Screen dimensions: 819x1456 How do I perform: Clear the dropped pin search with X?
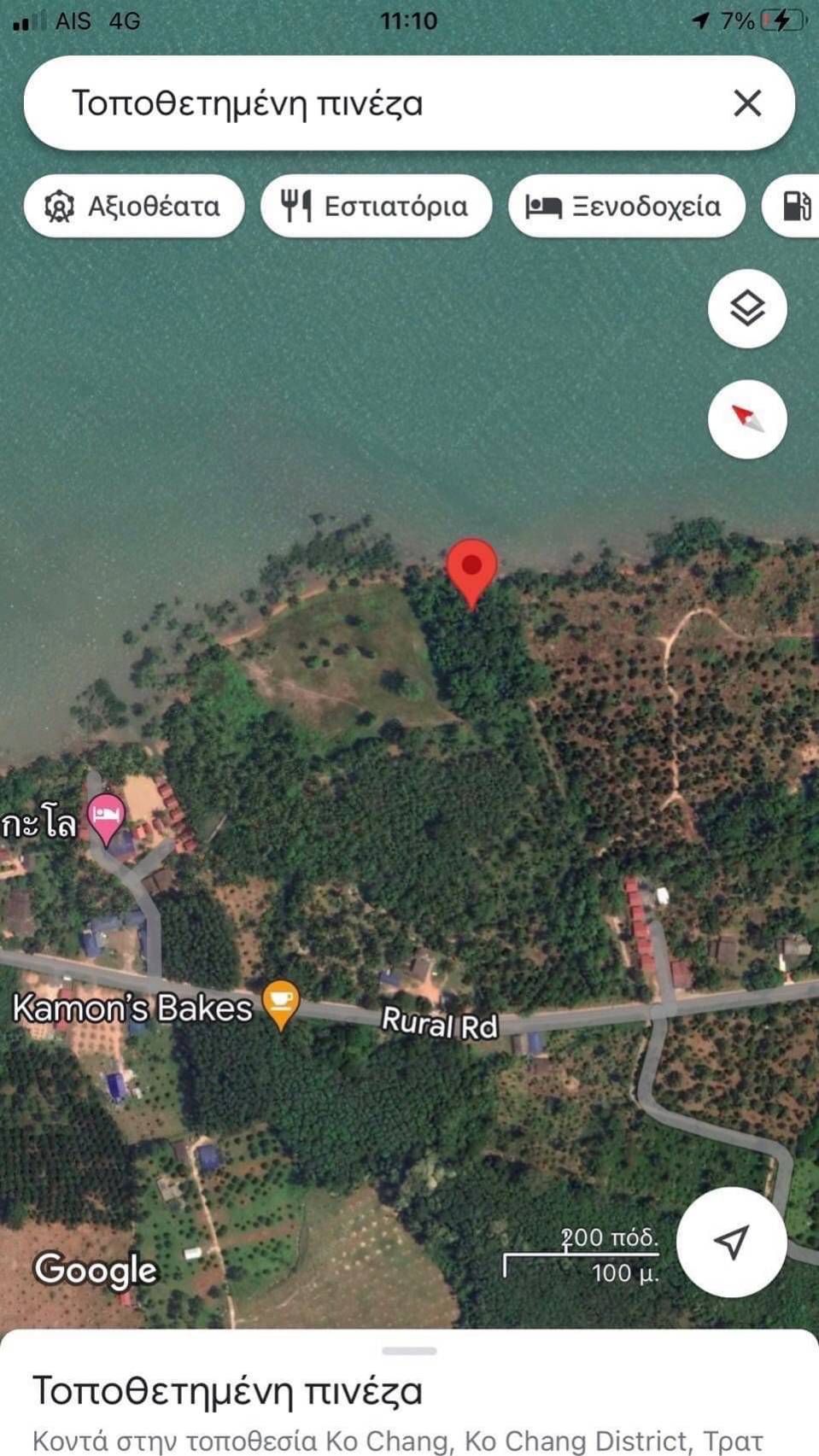[x=747, y=103]
